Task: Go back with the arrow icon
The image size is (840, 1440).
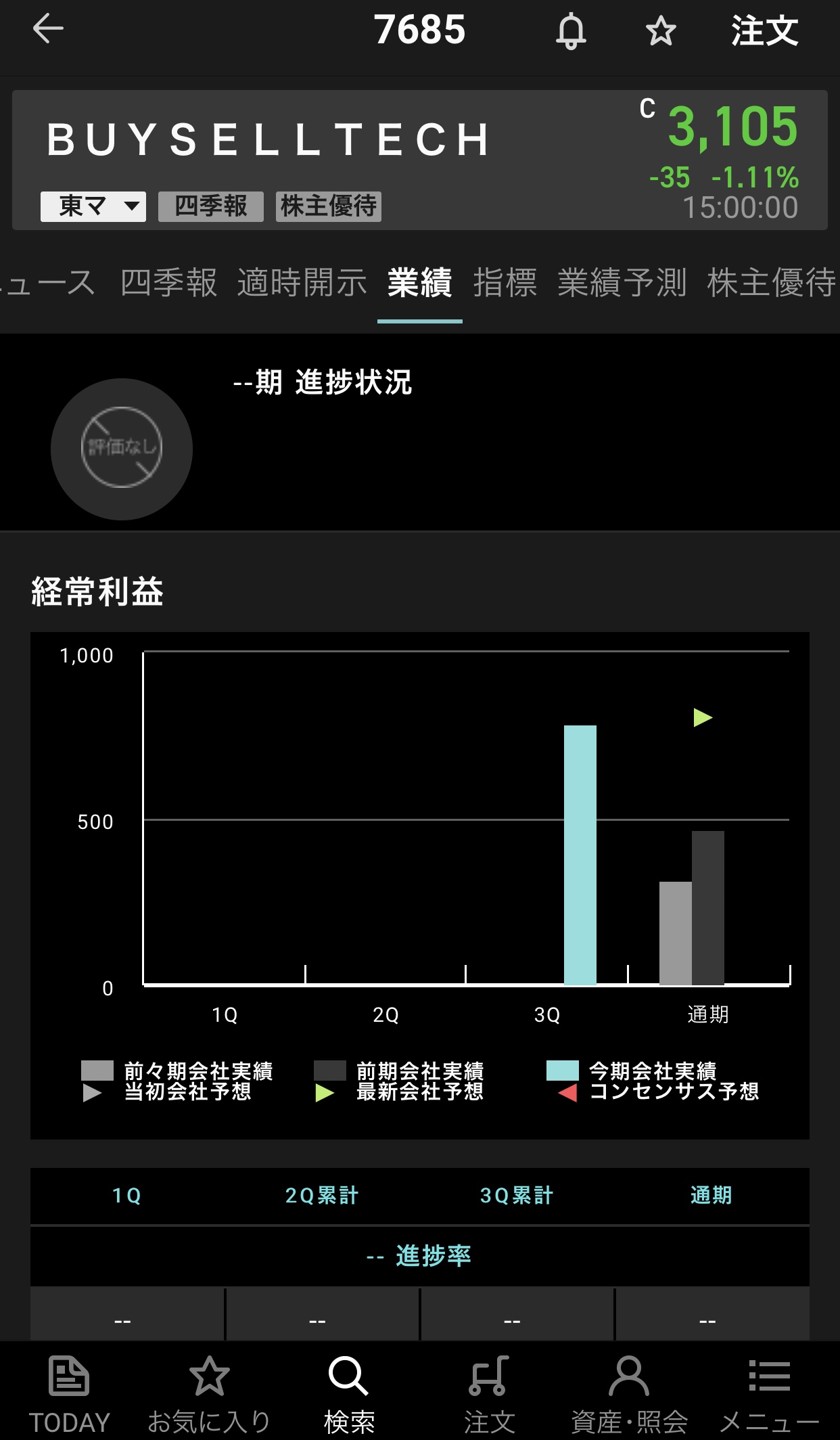Action: [x=48, y=29]
